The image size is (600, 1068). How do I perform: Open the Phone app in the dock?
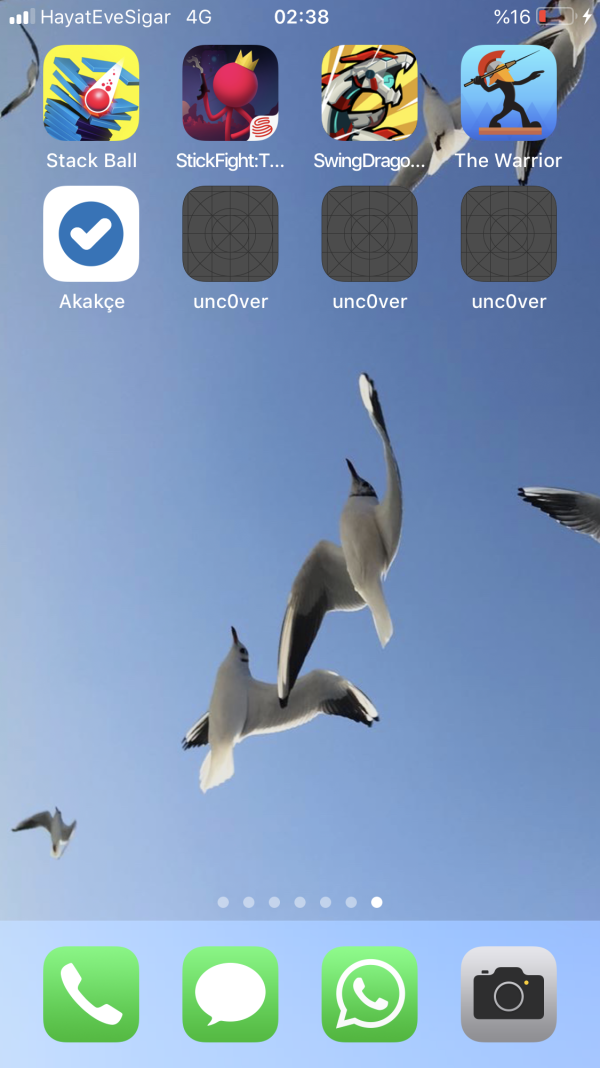click(x=91, y=994)
